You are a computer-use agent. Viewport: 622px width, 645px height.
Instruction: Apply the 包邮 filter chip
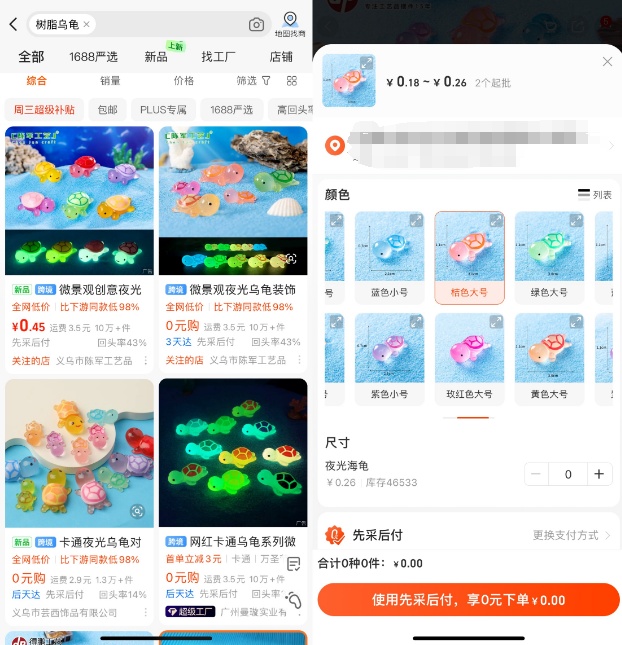pyautogui.click(x=107, y=110)
